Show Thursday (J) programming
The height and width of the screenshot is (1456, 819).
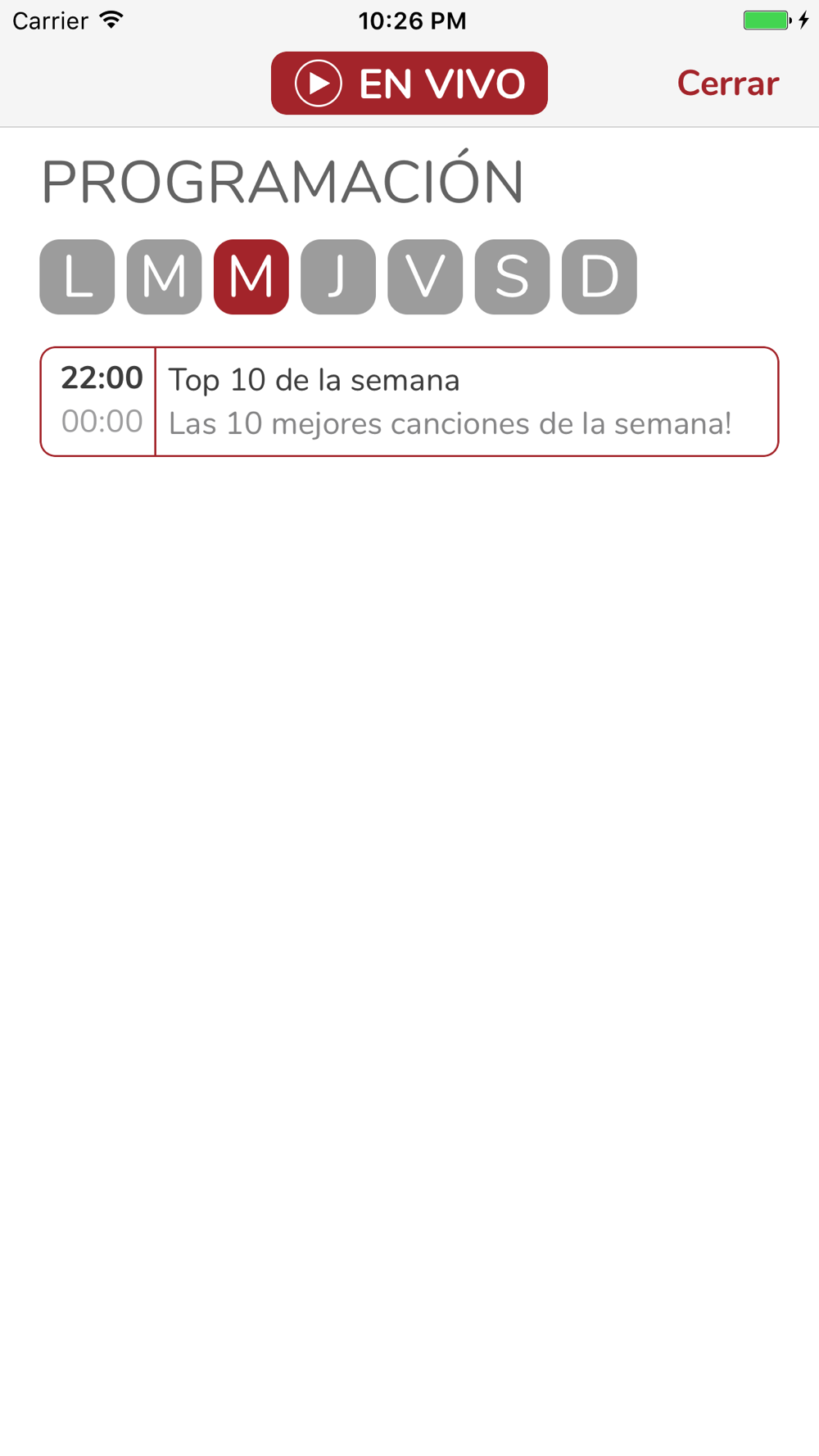337,277
